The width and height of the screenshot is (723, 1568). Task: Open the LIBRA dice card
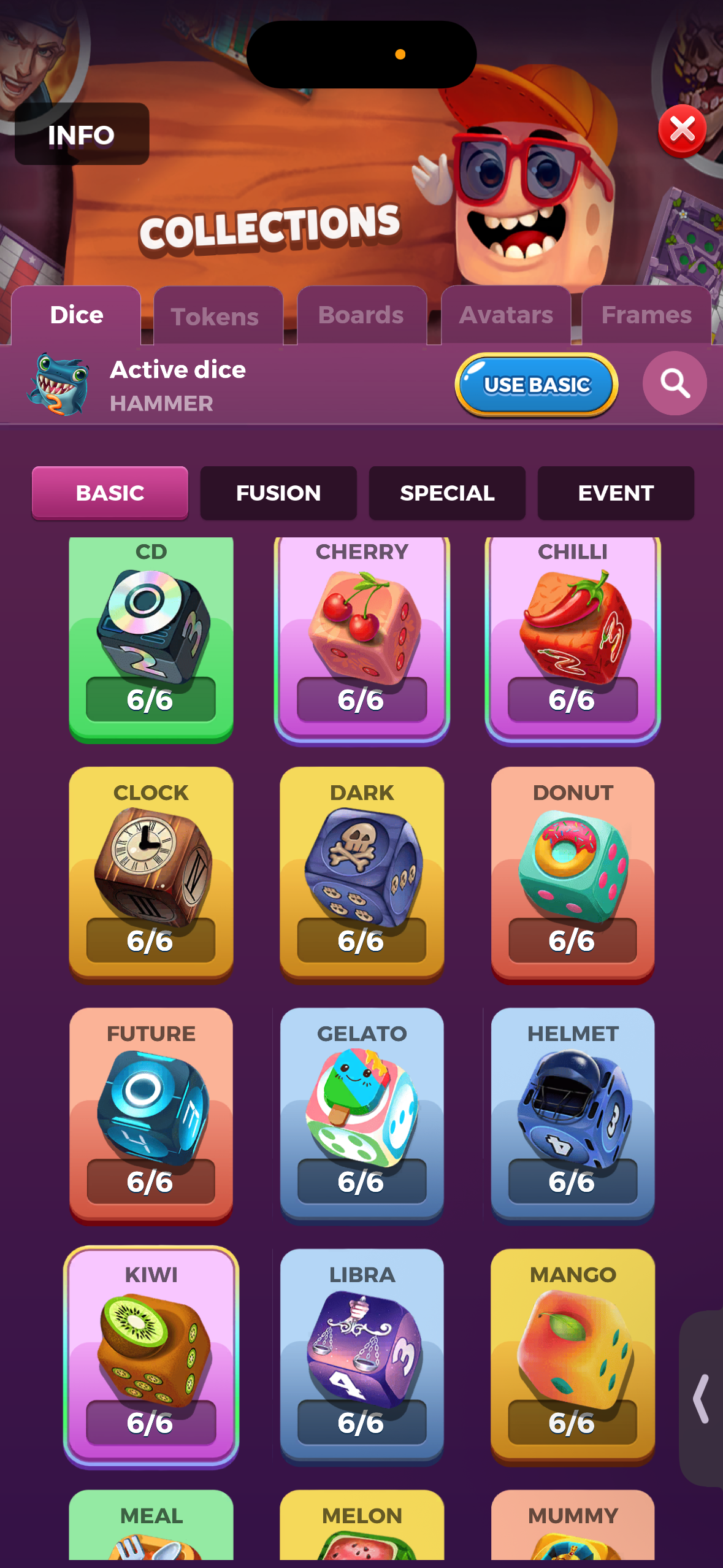(x=362, y=1356)
